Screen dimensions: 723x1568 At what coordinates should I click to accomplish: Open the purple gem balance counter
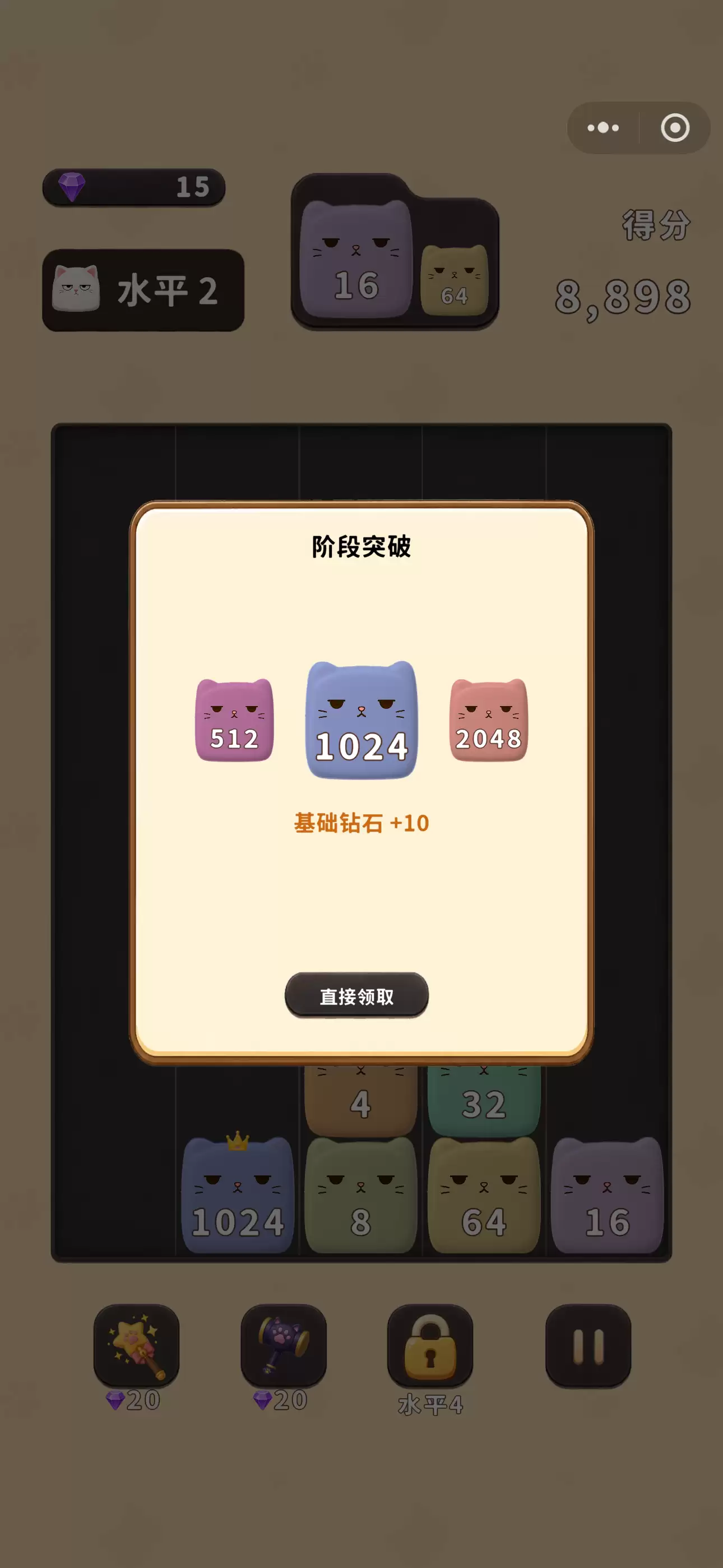(x=134, y=187)
